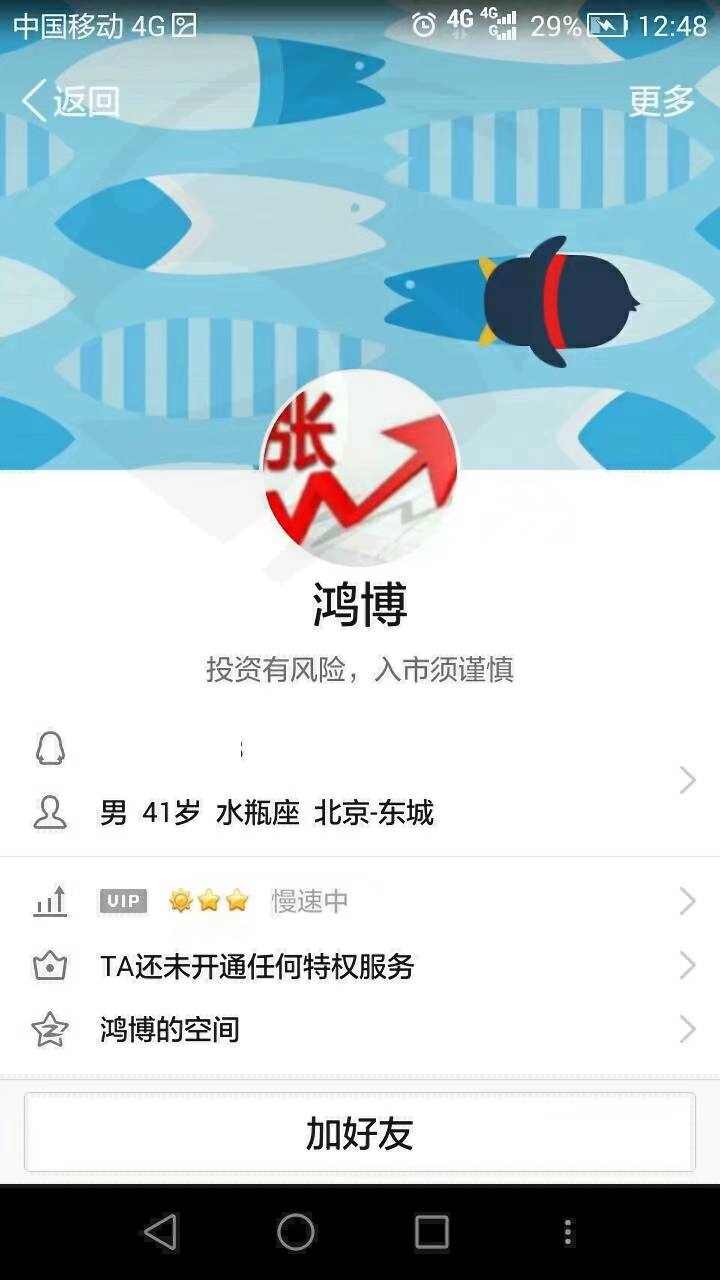Open the VIP level row showing 慢速中
The width and height of the screenshot is (720, 1280).
(360, 901)
